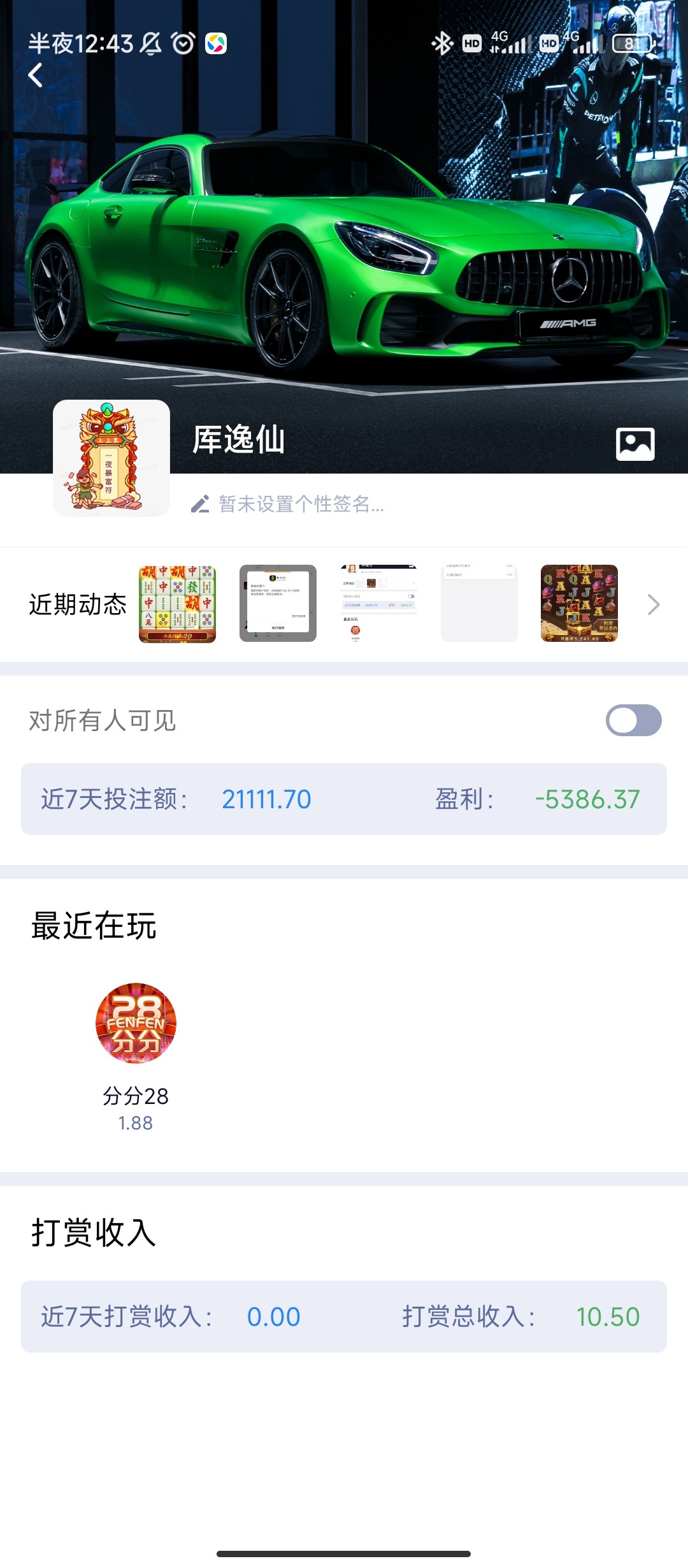Open the mahjong tile recent activity thumbnail
The width and height of the screenshot is (688, 1568).
(x=178, y=604)
